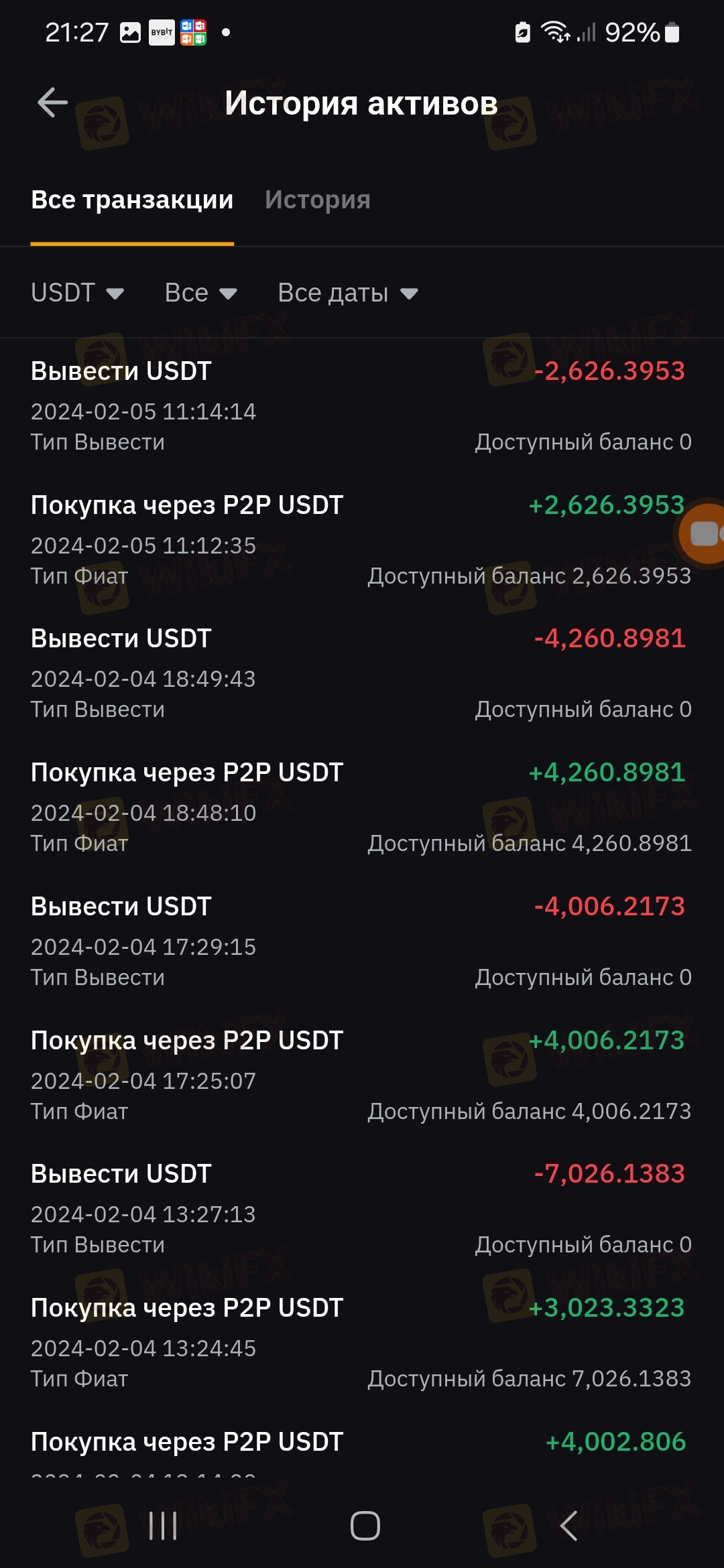Viewport: 724px width, 1568px height.
Task: View the +4,006.2173 P2P purchase details
Action: tap(361, 1075)
